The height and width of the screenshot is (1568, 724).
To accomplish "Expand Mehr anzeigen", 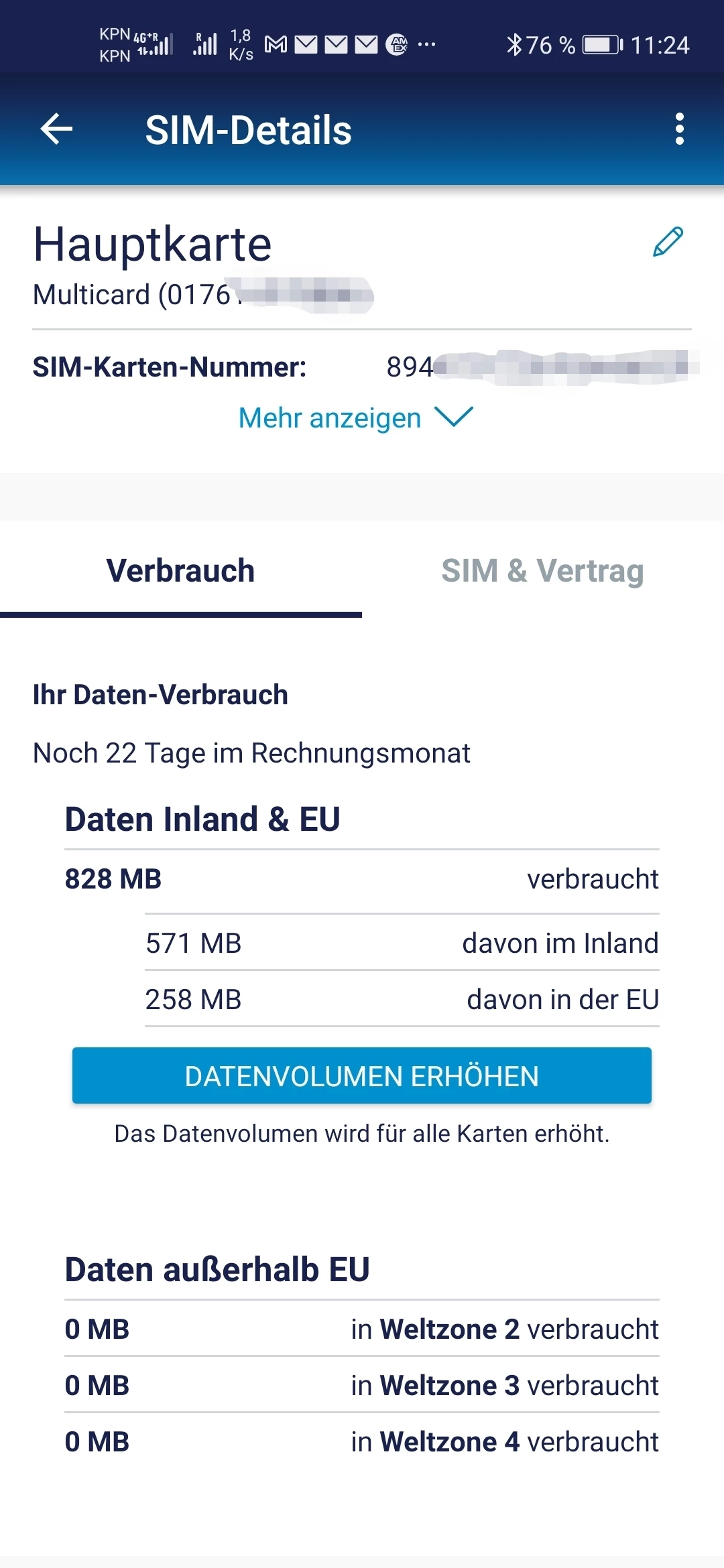I will [x=355, y=418].
